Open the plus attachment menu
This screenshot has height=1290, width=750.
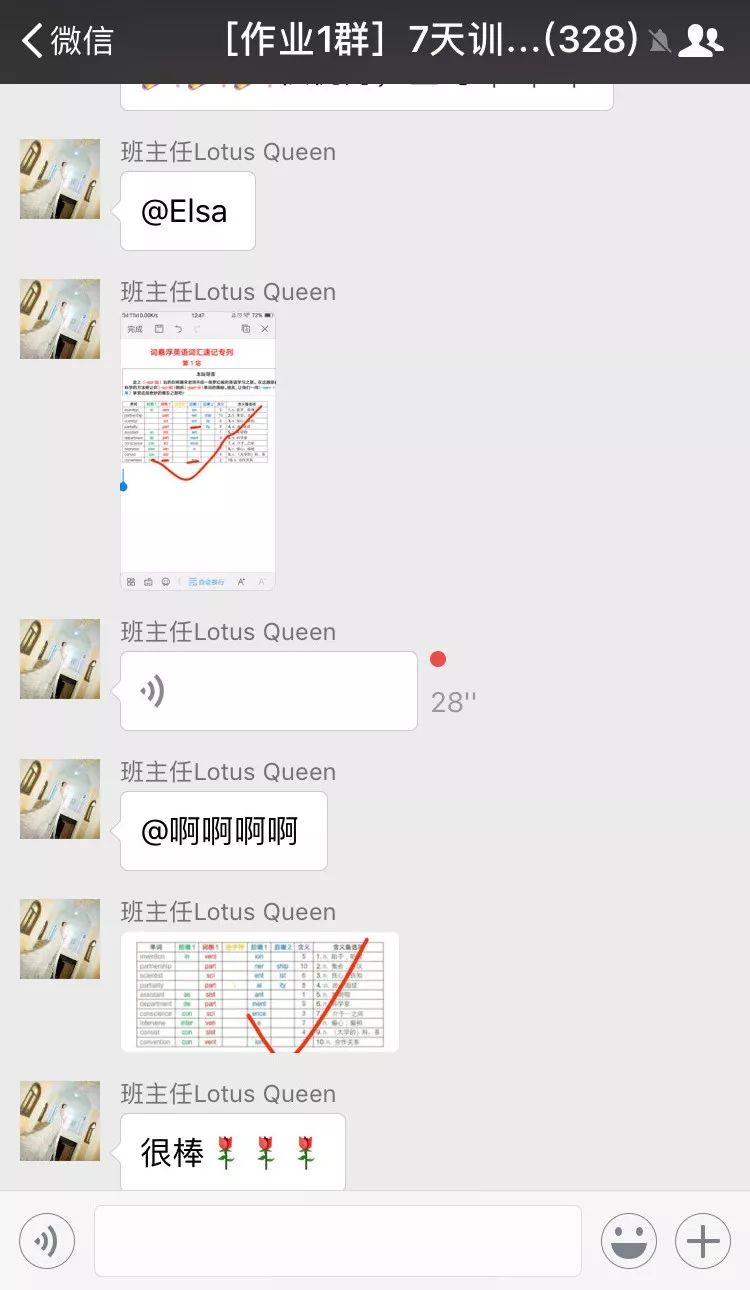tap(702, 1241)
